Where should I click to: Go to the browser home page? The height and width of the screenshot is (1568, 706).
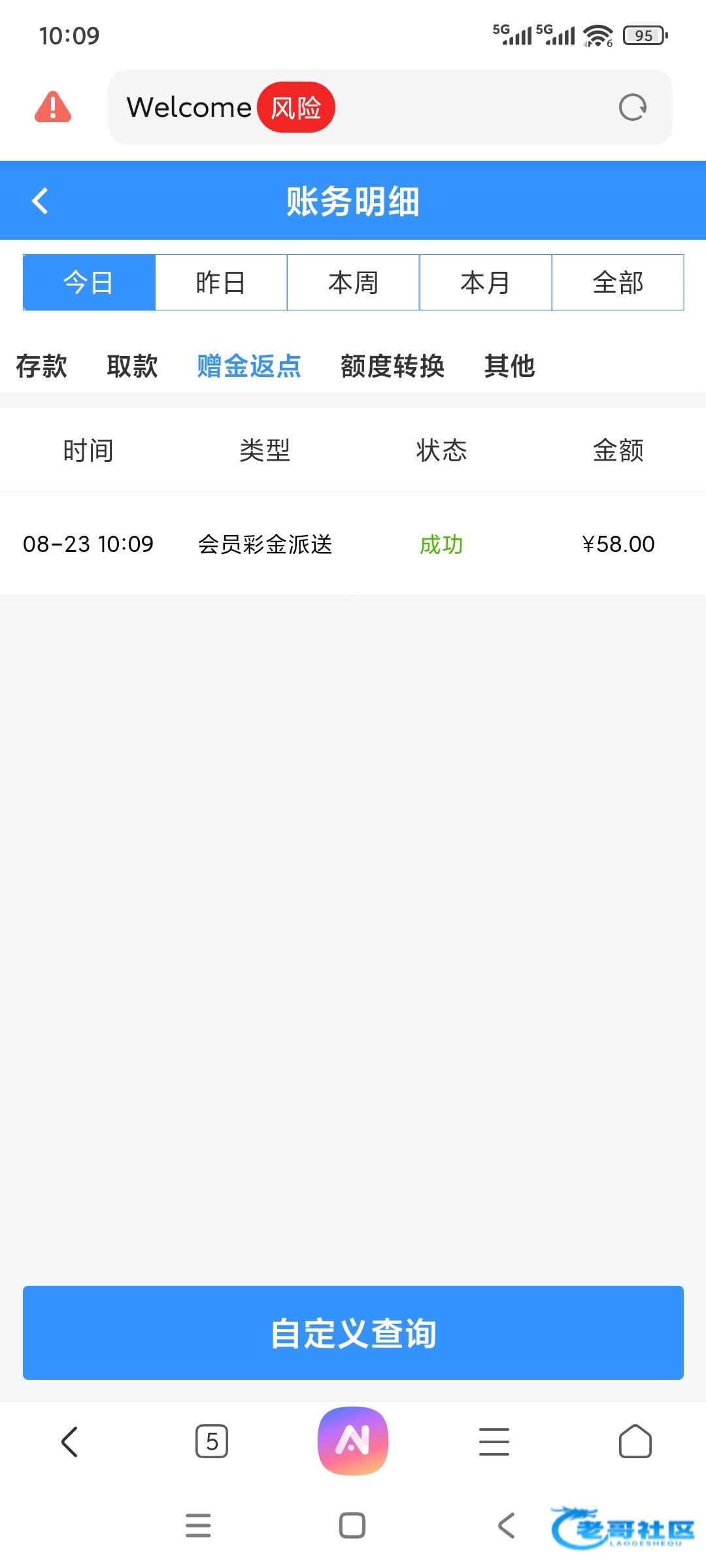pos(635,1441)
